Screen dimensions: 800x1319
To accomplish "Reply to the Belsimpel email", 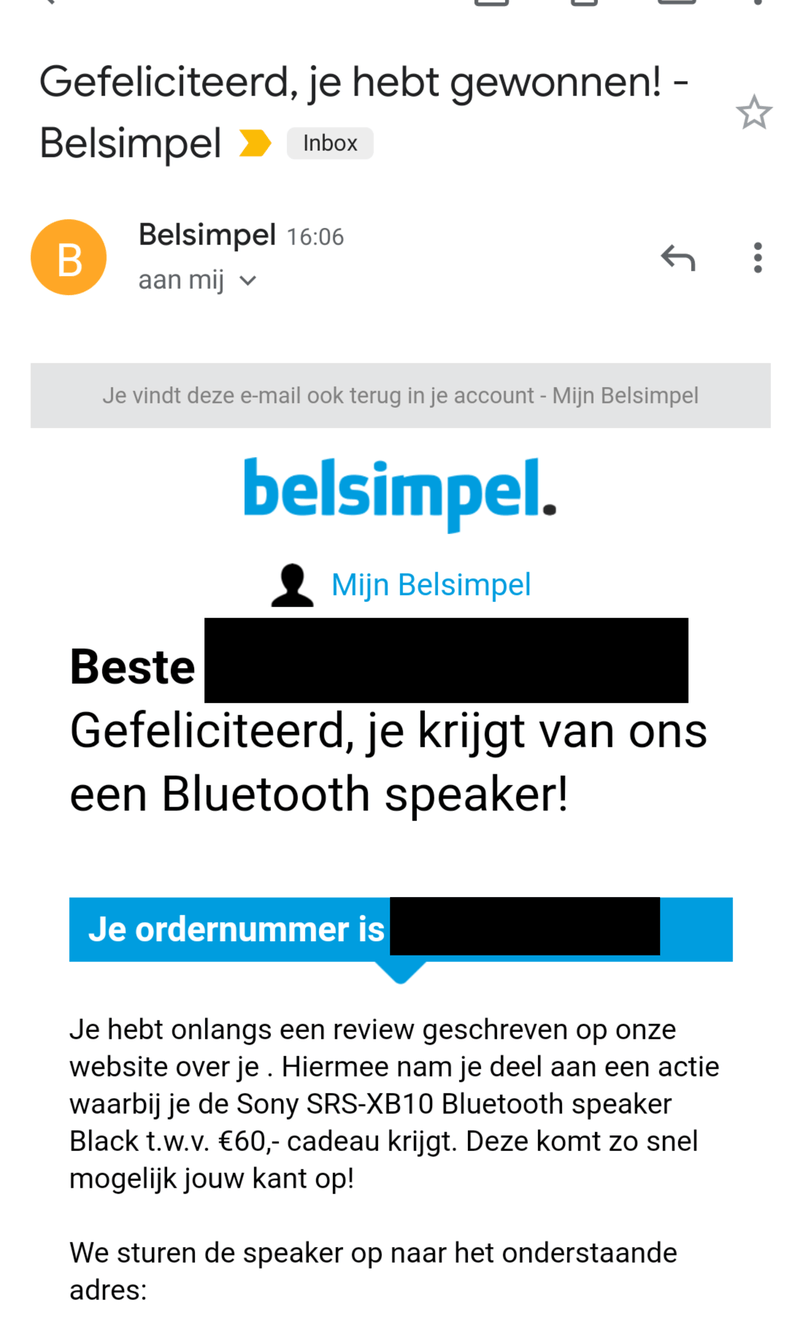I will [678, 258].
